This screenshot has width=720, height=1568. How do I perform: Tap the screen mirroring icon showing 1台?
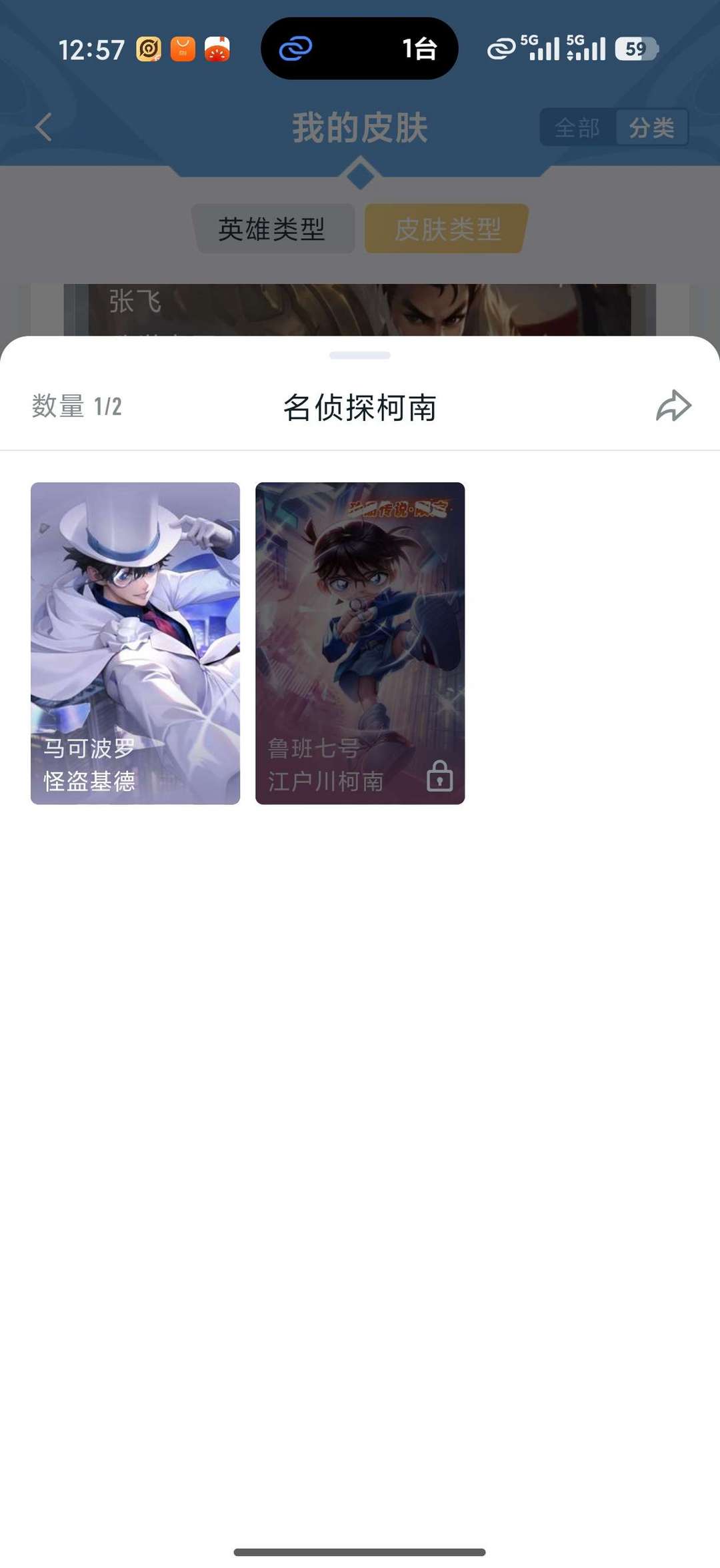point(360,49)
